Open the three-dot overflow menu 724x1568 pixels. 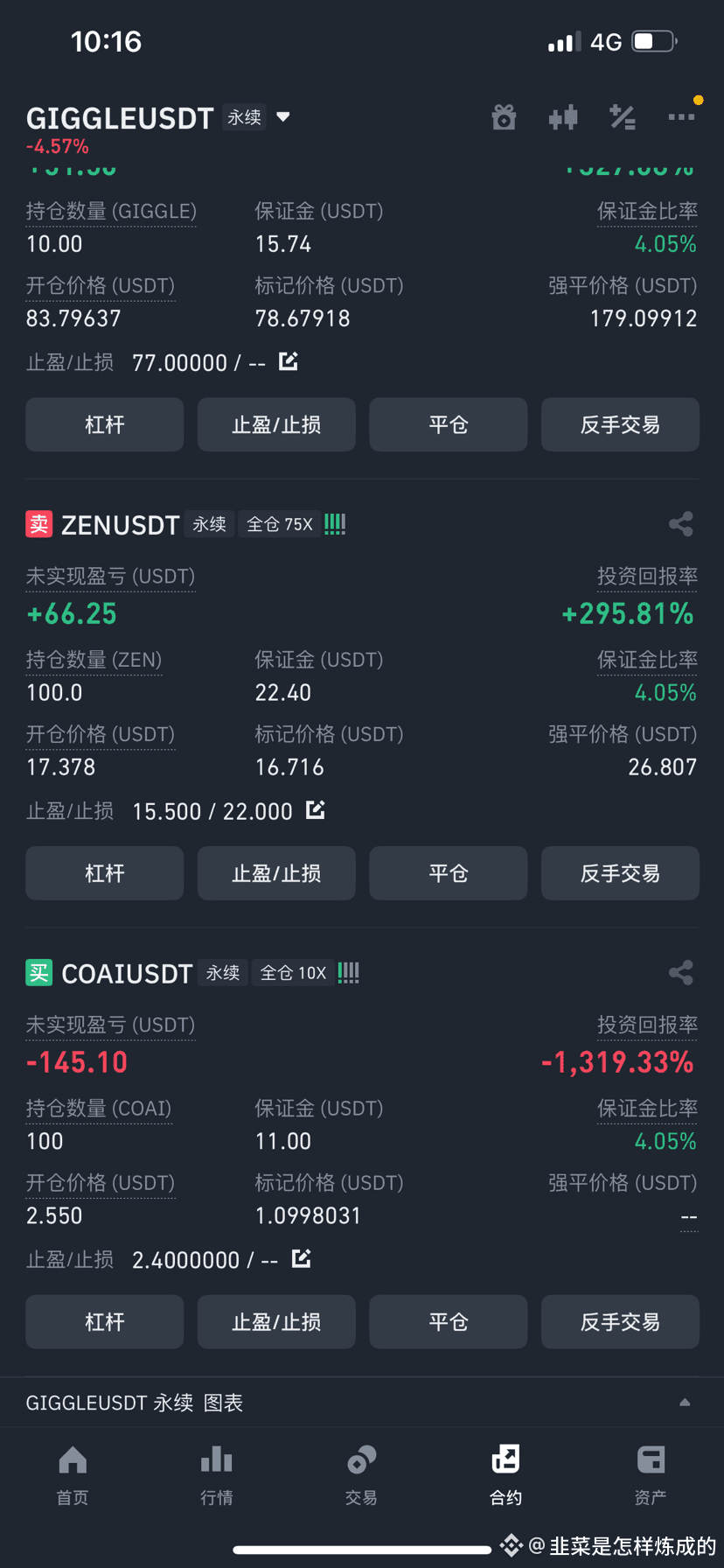(x=681, y=117)
